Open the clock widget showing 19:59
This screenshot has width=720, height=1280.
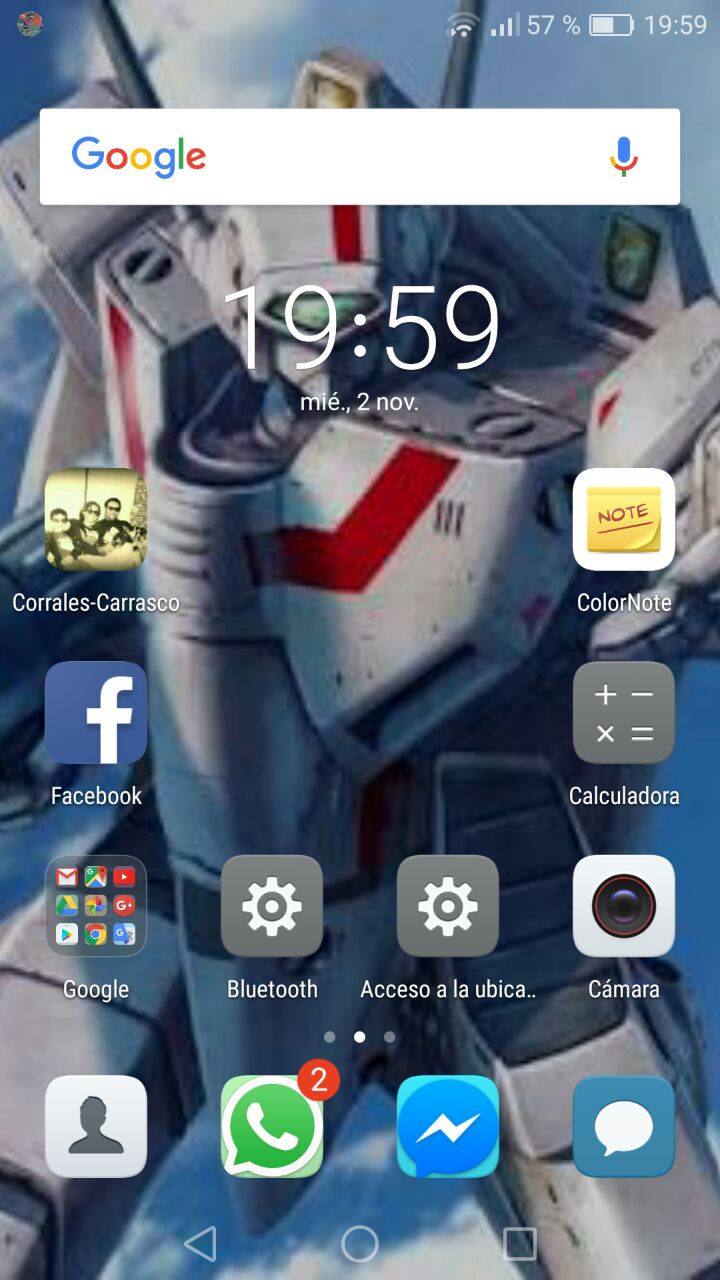coord(360,328)
